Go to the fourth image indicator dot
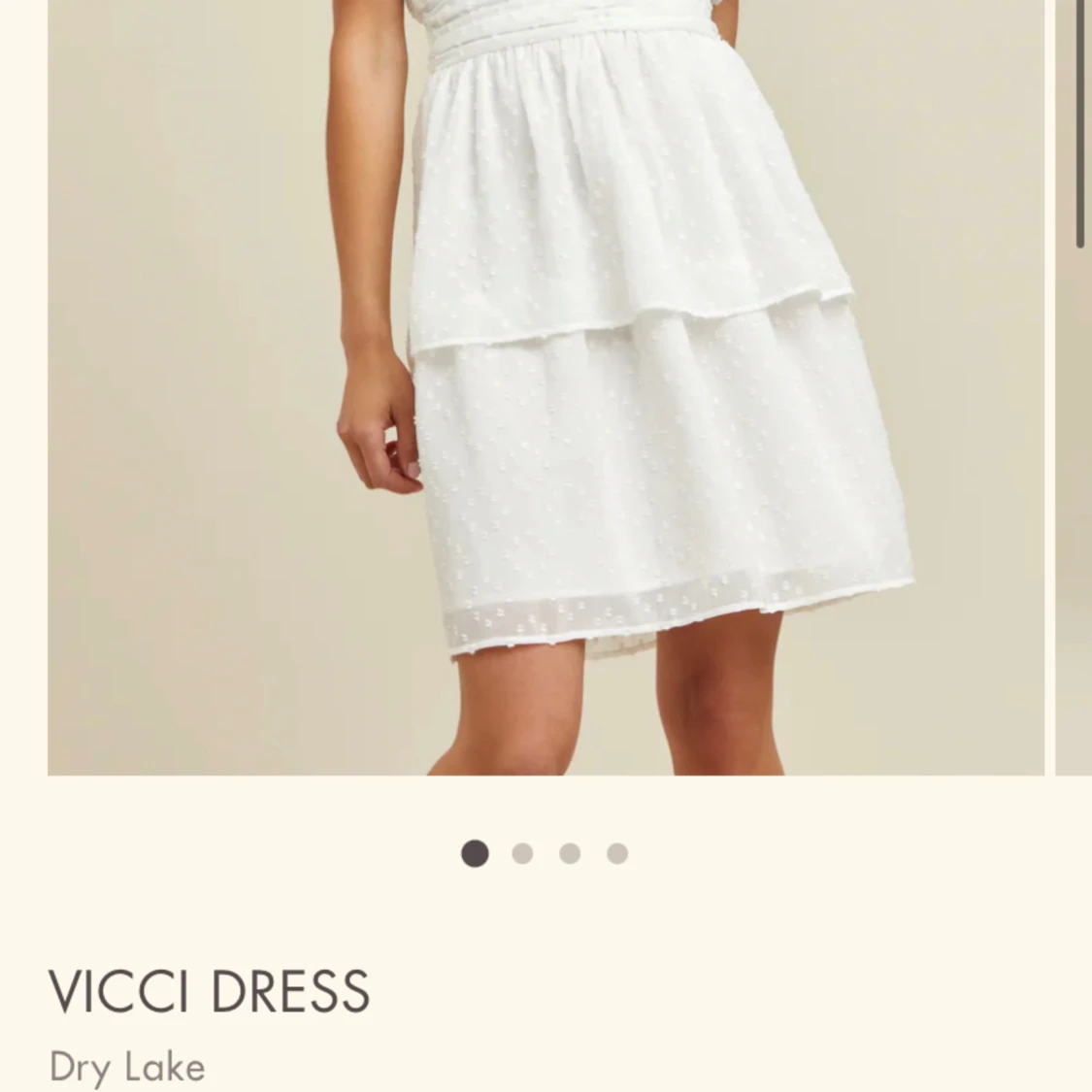This screenshot has width=1092, height=1092. 617,854
